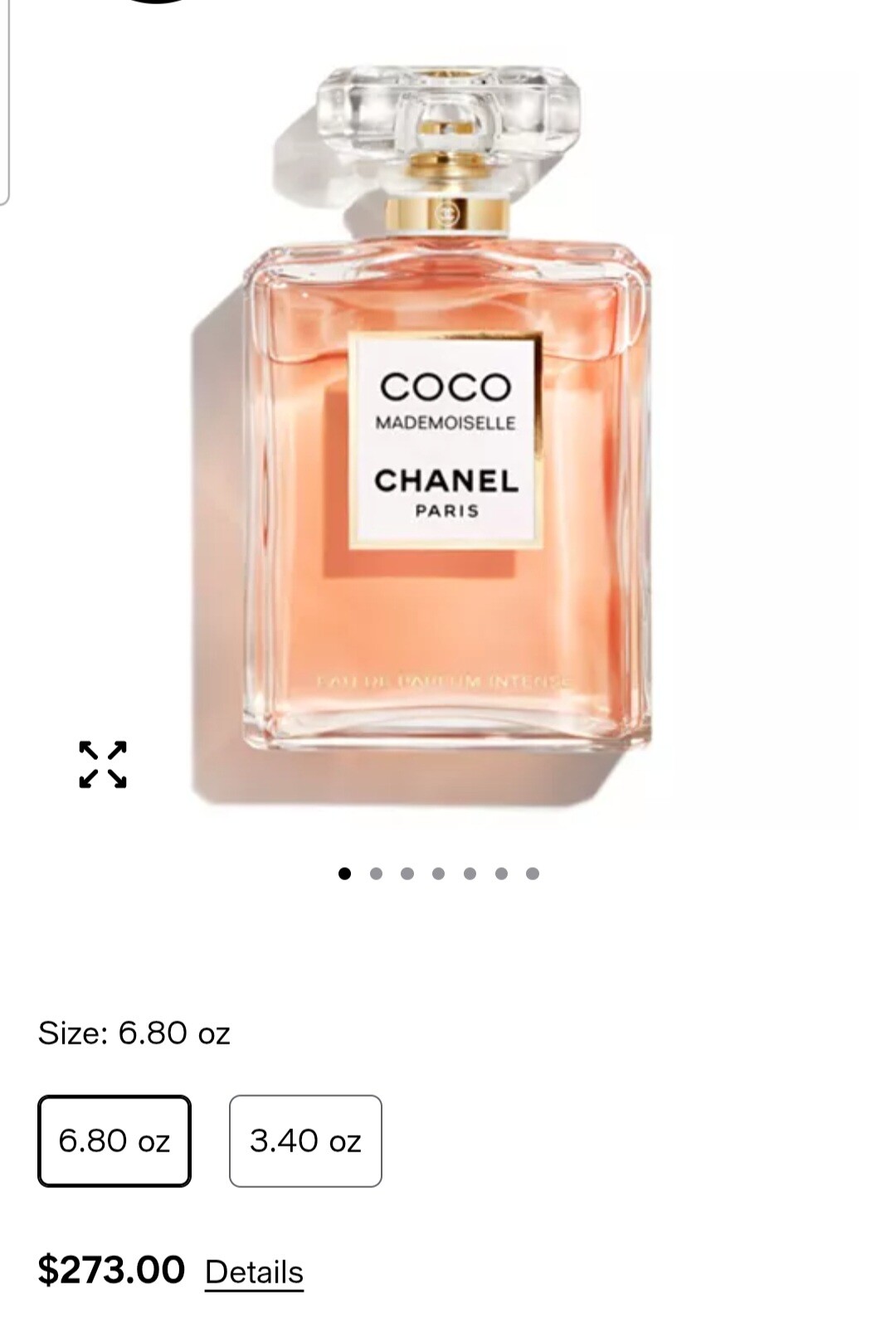Choose the 3.40 oz size option
This screenshot has height=1319, width=896.
tap(305, 1141)
